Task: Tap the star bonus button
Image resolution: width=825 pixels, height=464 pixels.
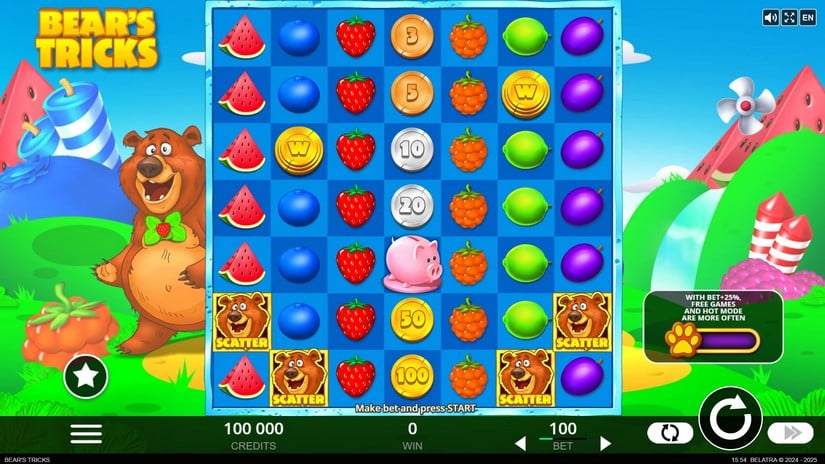Action: (x=86, y=377)
